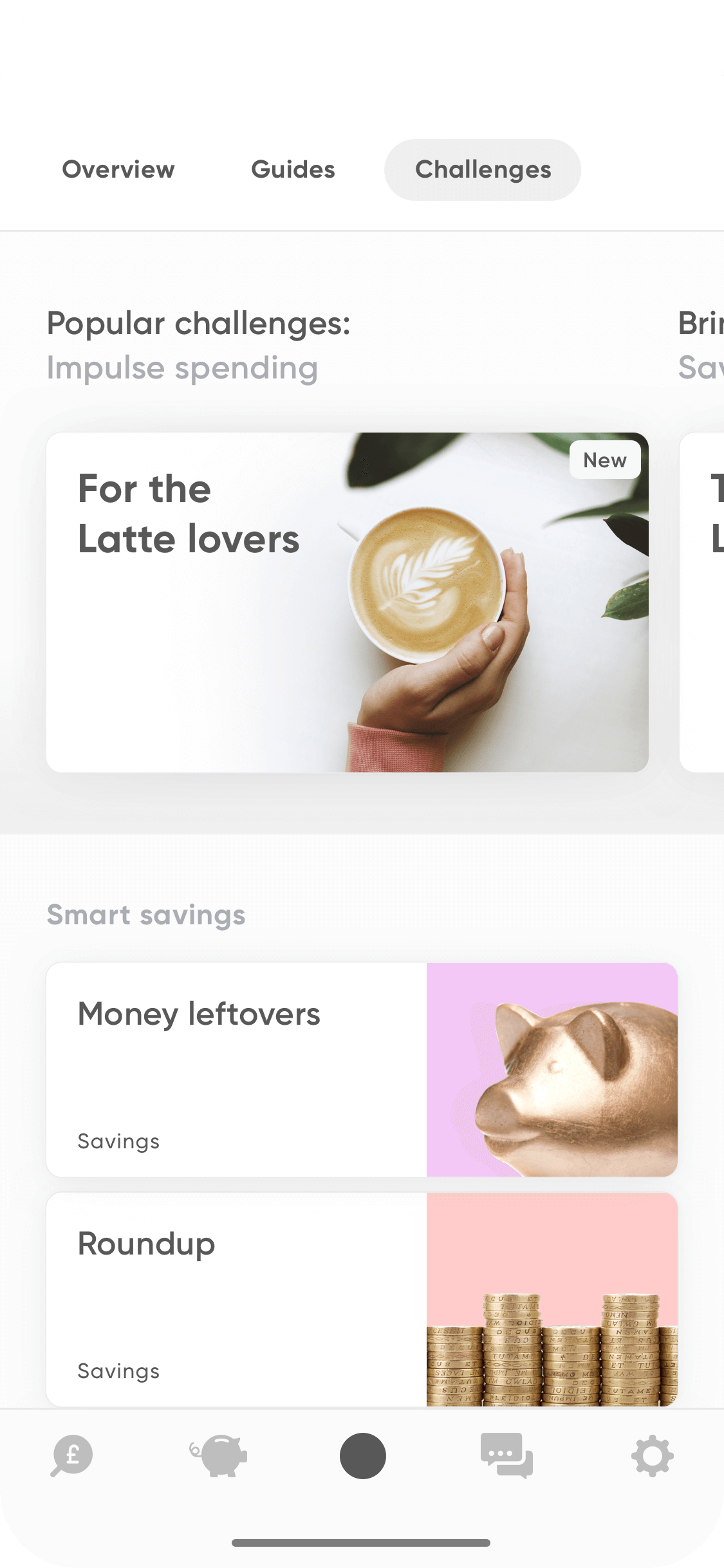Open the settings gear
The width and height of the screenshot is (724, 1568).
coord(652,1455)
